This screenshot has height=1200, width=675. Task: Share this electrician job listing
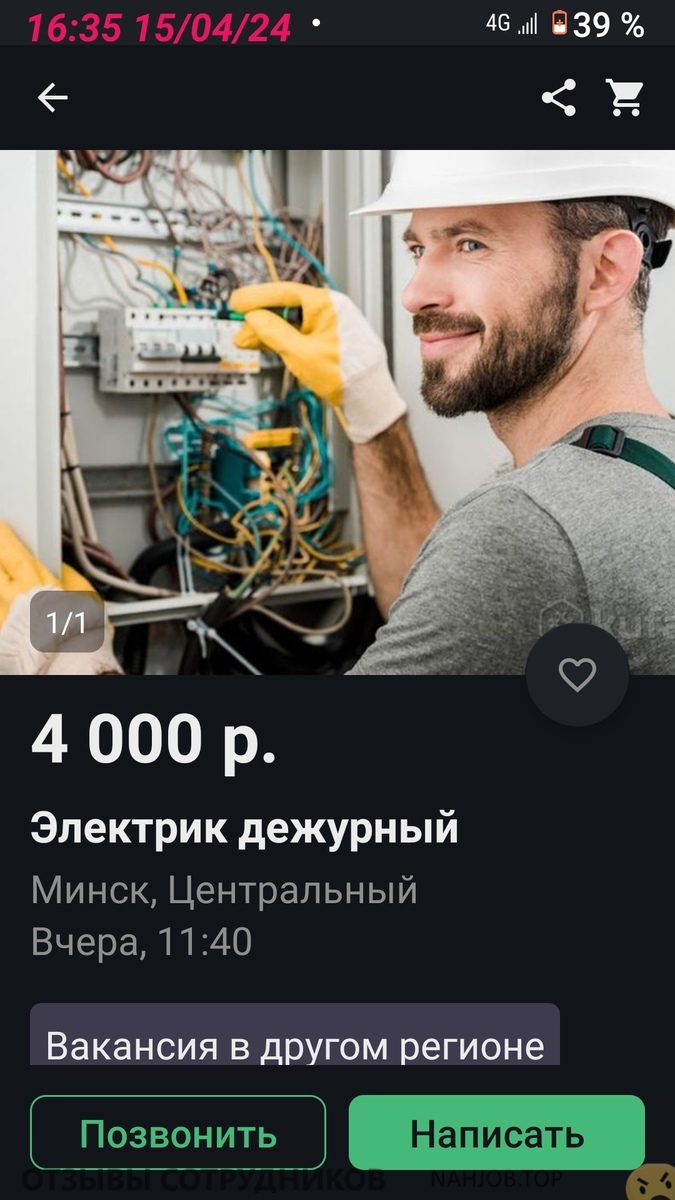point(558,97)
